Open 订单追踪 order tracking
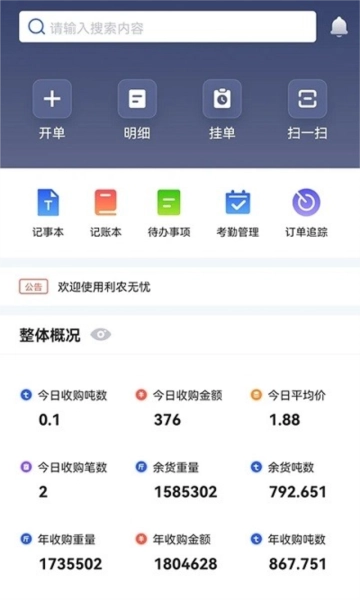This screenshot has height=600, width=360. (x=306, y=213)
